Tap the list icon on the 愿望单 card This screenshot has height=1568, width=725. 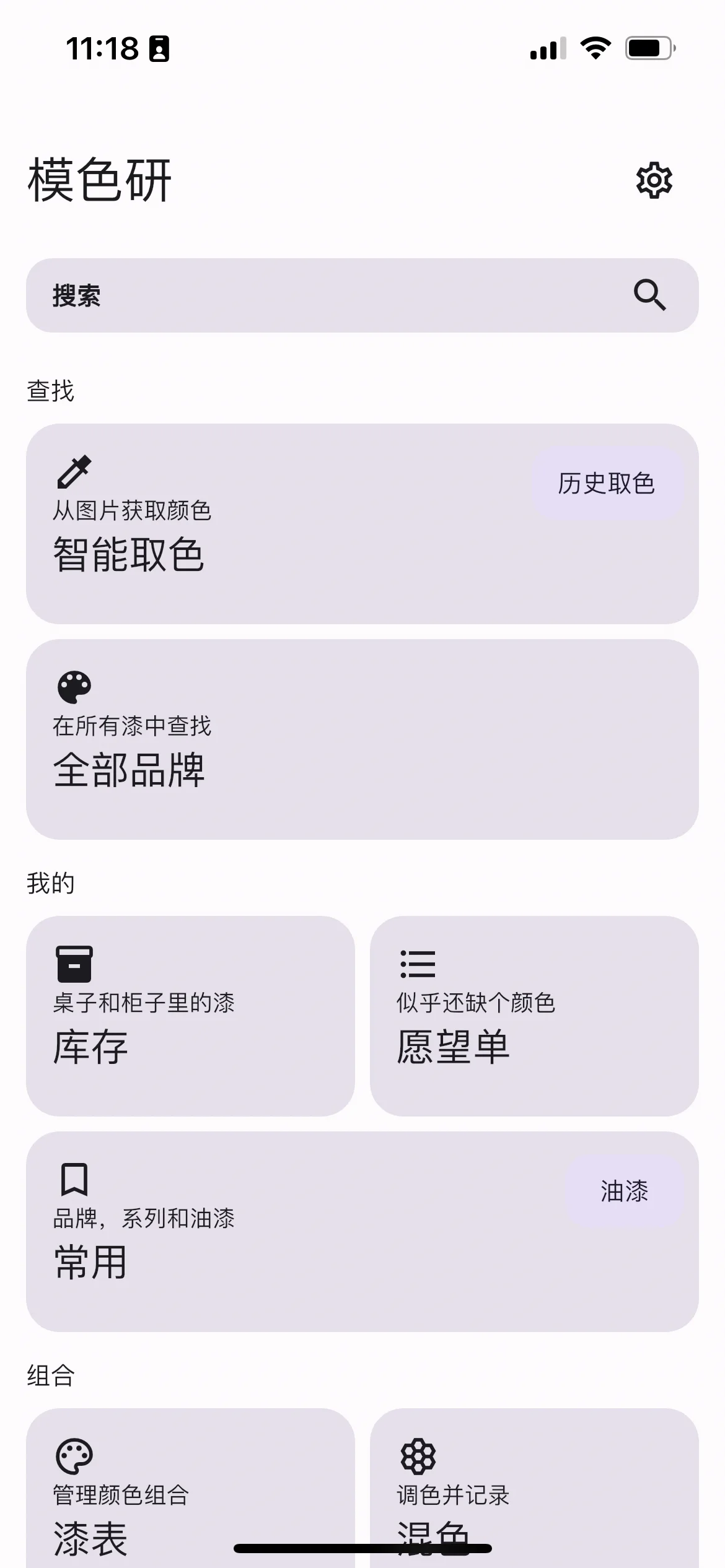click(418, 960)
